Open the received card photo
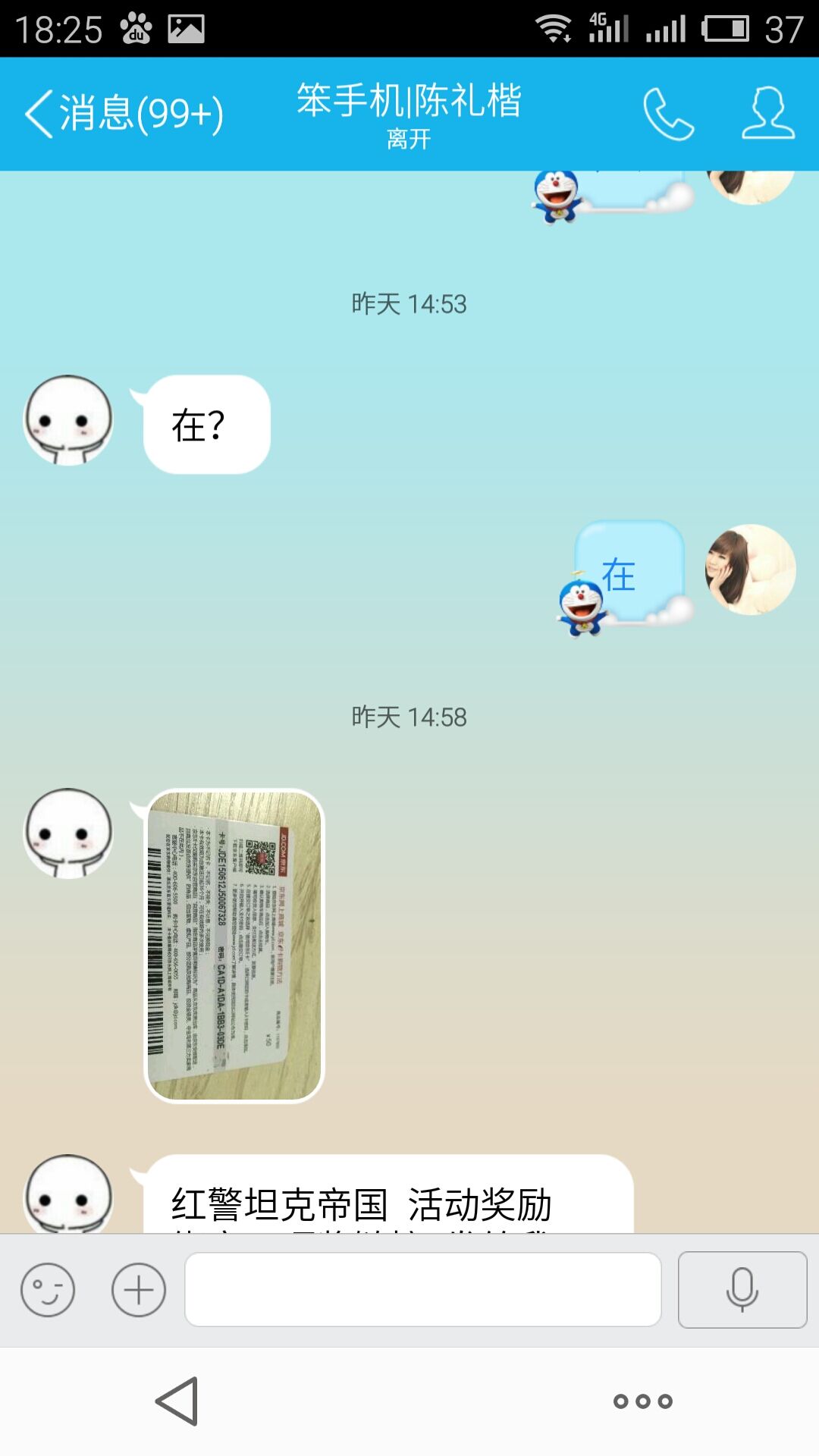This screenshot has height=1456, width=819. click(234, 946)
